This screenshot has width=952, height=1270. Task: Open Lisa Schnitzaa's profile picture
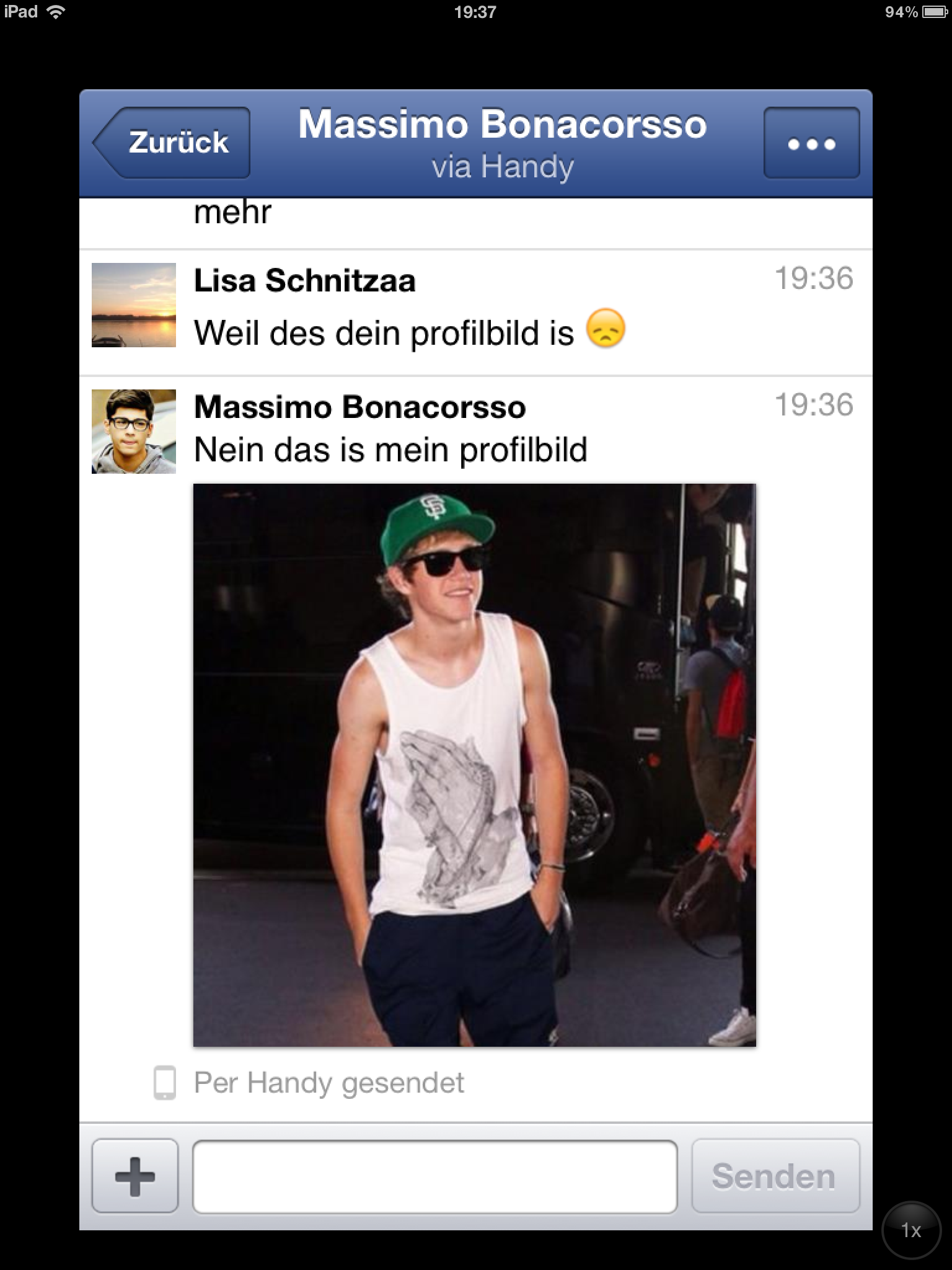pyautogui.click(x=134, y=305)
